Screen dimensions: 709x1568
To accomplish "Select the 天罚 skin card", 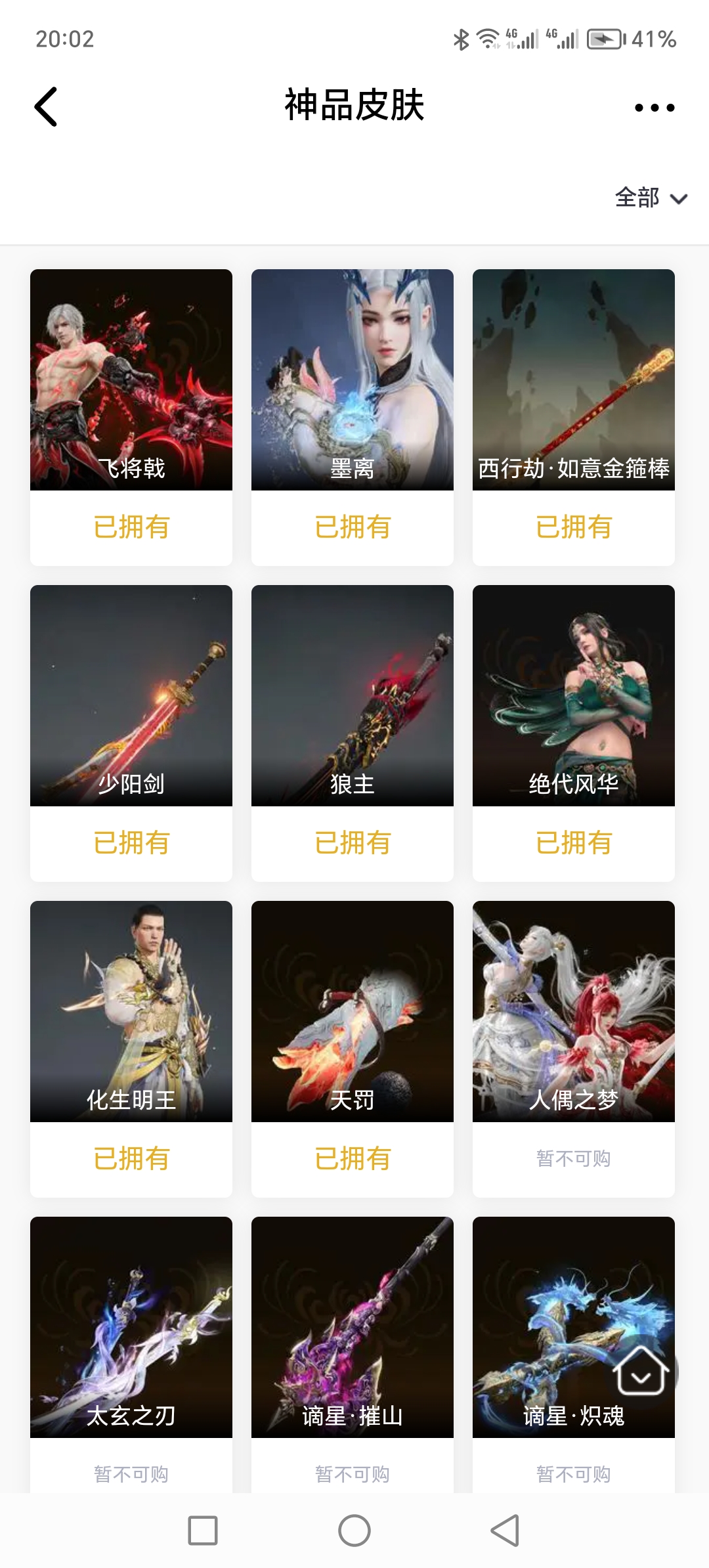I will tap(353, 1011).
